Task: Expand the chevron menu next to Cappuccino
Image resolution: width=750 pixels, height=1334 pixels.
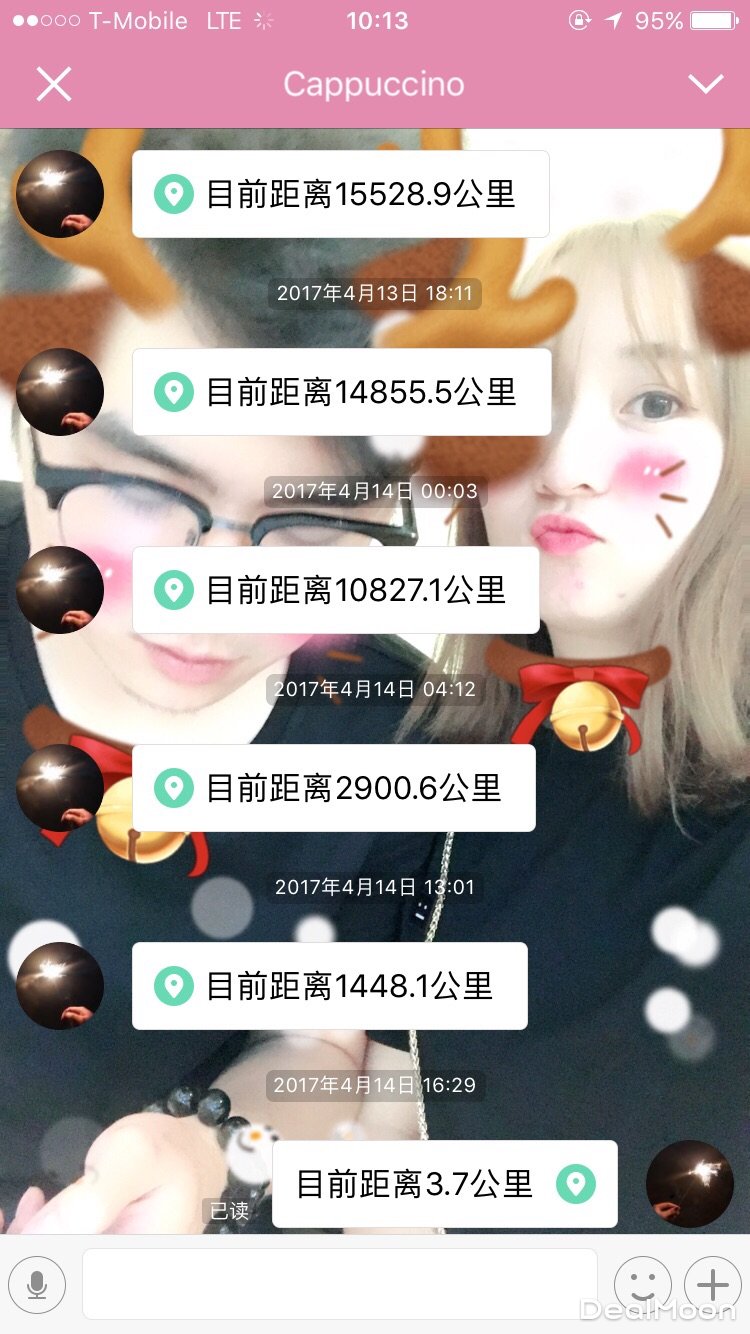Action: [705, 84]
